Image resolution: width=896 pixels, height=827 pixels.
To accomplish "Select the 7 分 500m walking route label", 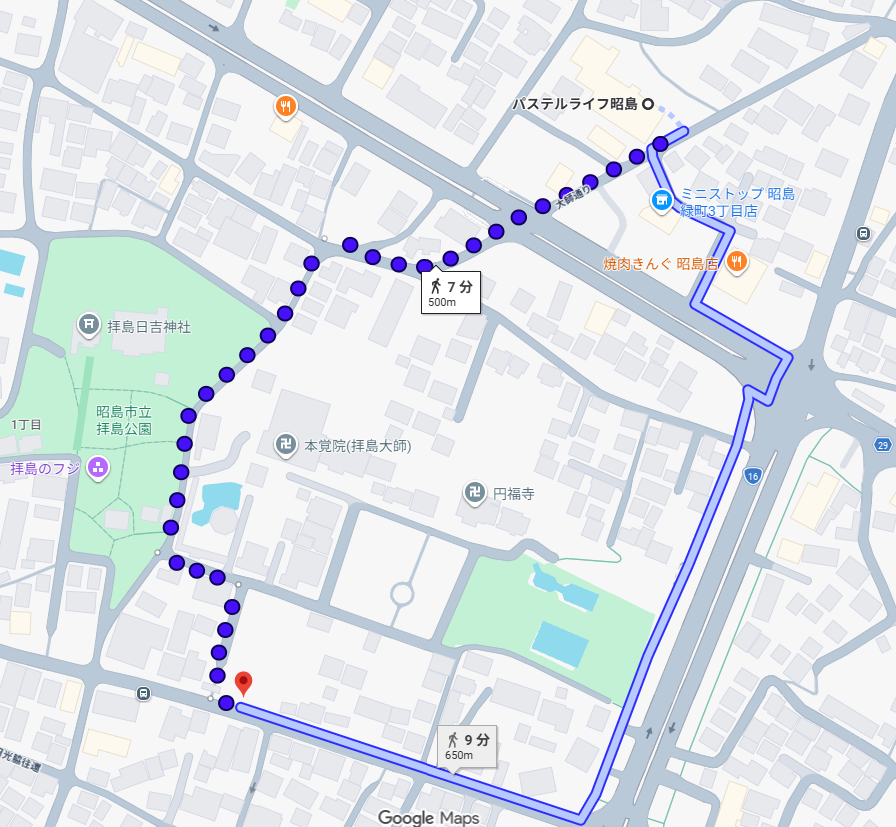I will point(451,293).
